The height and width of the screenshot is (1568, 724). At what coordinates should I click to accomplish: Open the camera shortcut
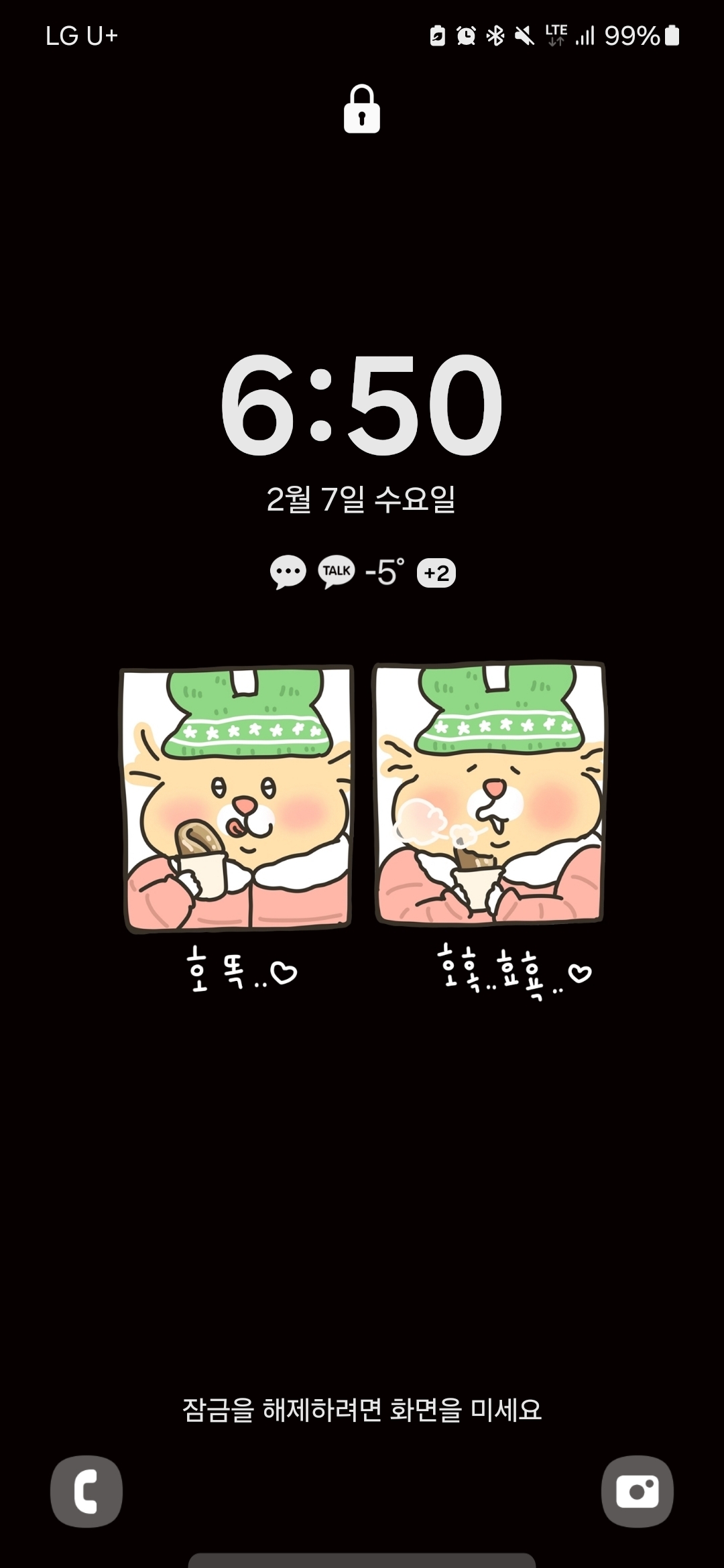(x=637, y=1491)
